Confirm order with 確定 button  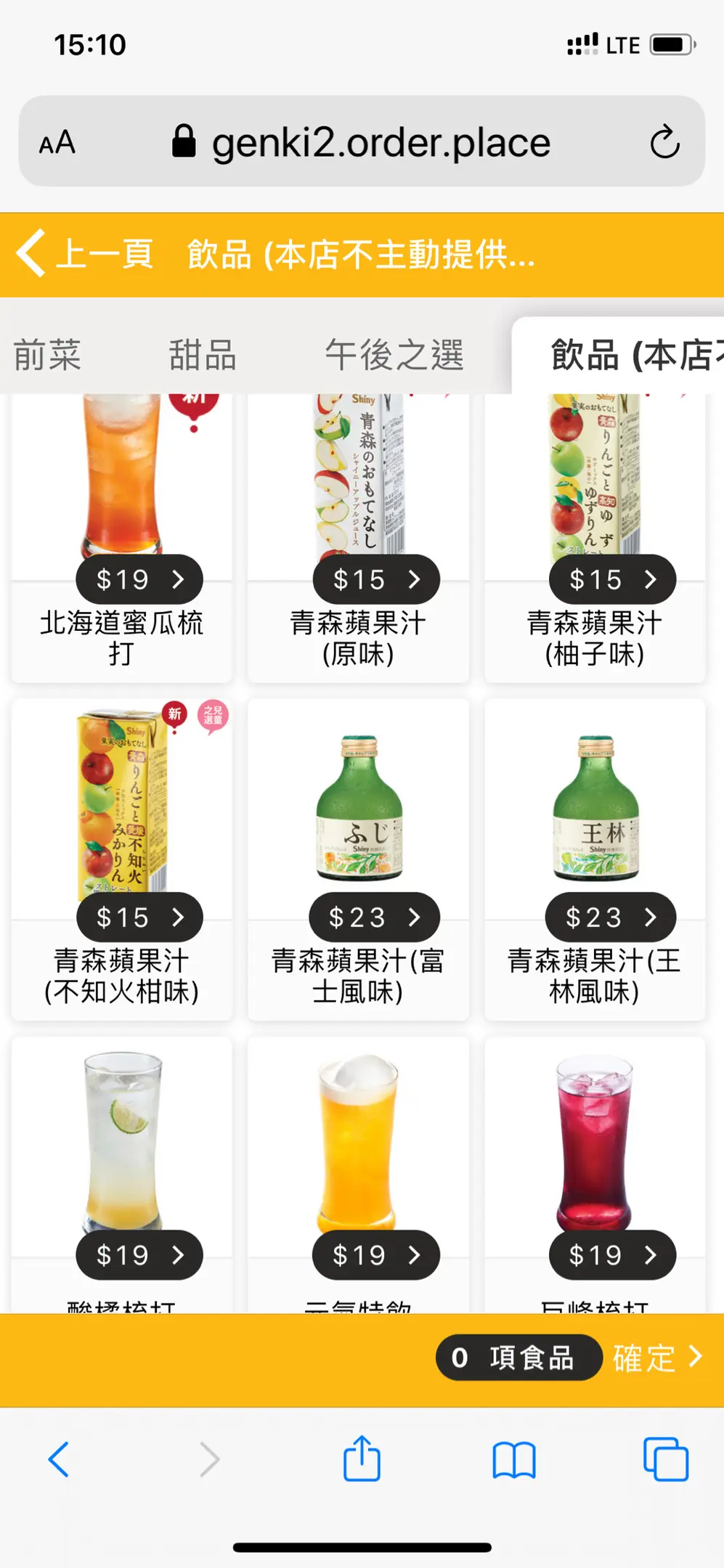tap(657, 1357)
